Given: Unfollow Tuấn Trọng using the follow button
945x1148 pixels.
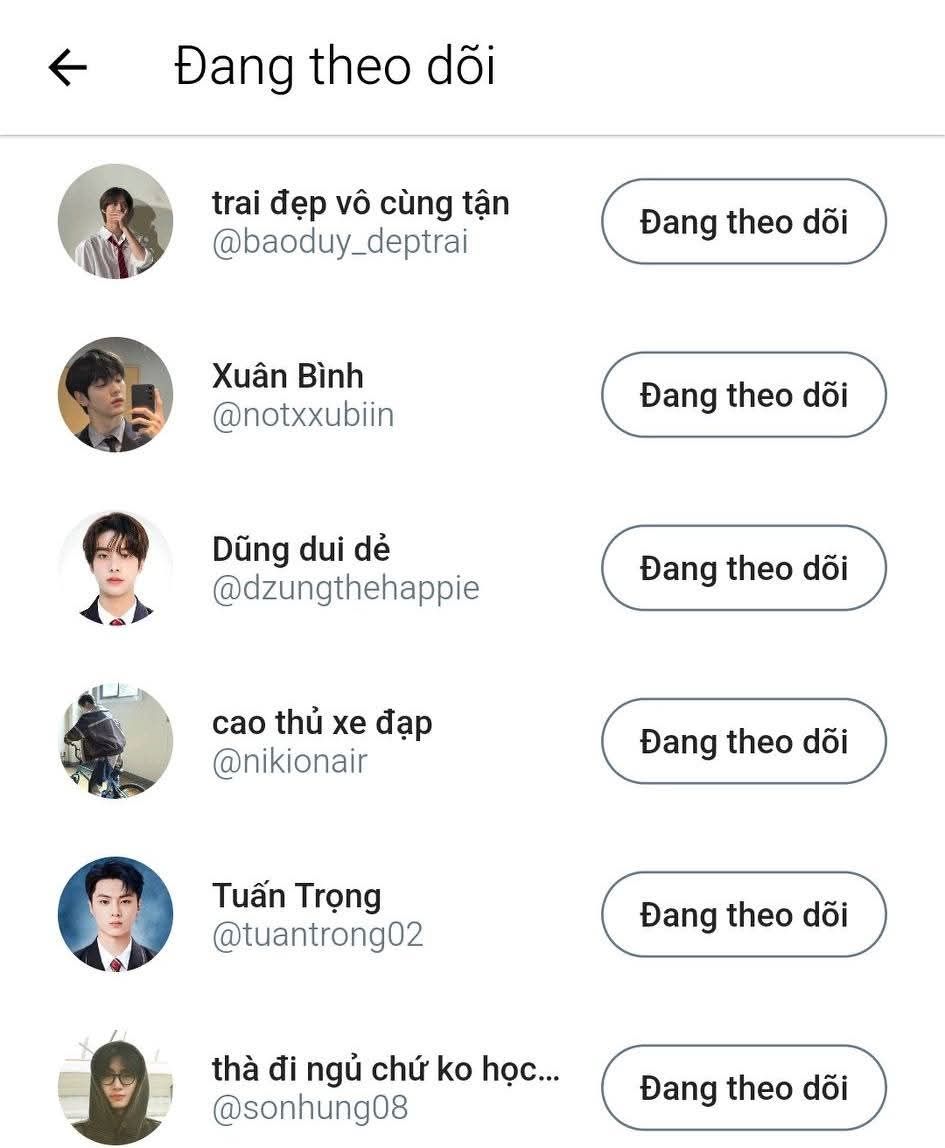Looking at the screenshot, I should click(743, 914).
